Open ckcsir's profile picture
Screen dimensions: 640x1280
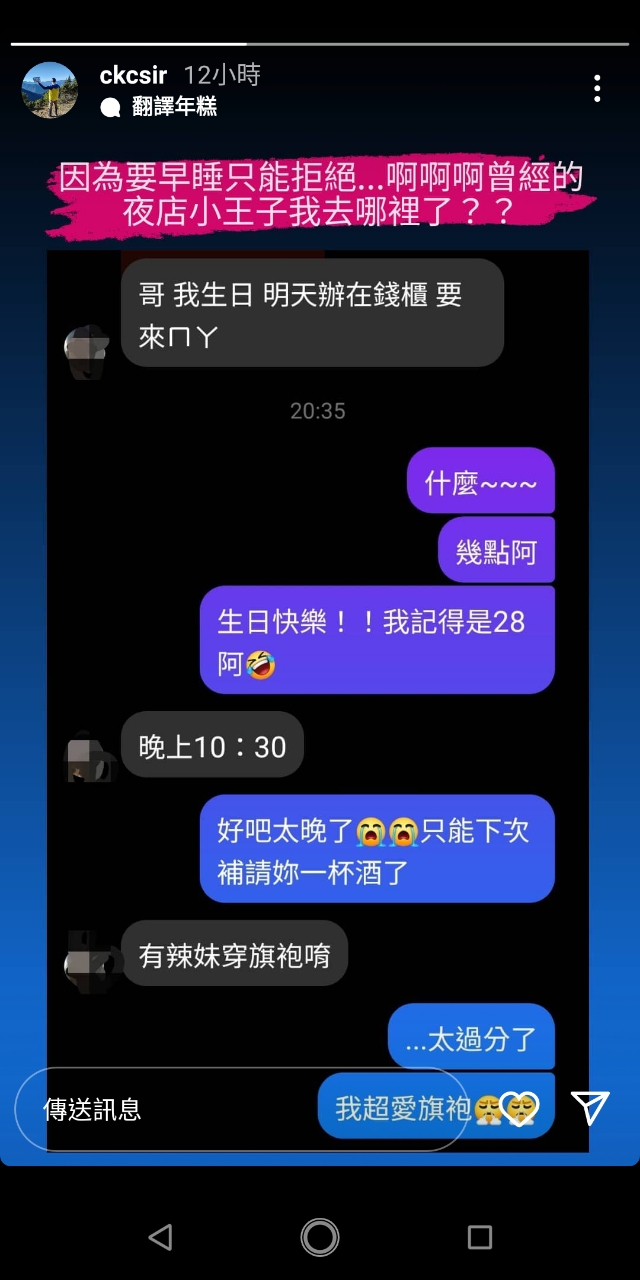(49, 90)
